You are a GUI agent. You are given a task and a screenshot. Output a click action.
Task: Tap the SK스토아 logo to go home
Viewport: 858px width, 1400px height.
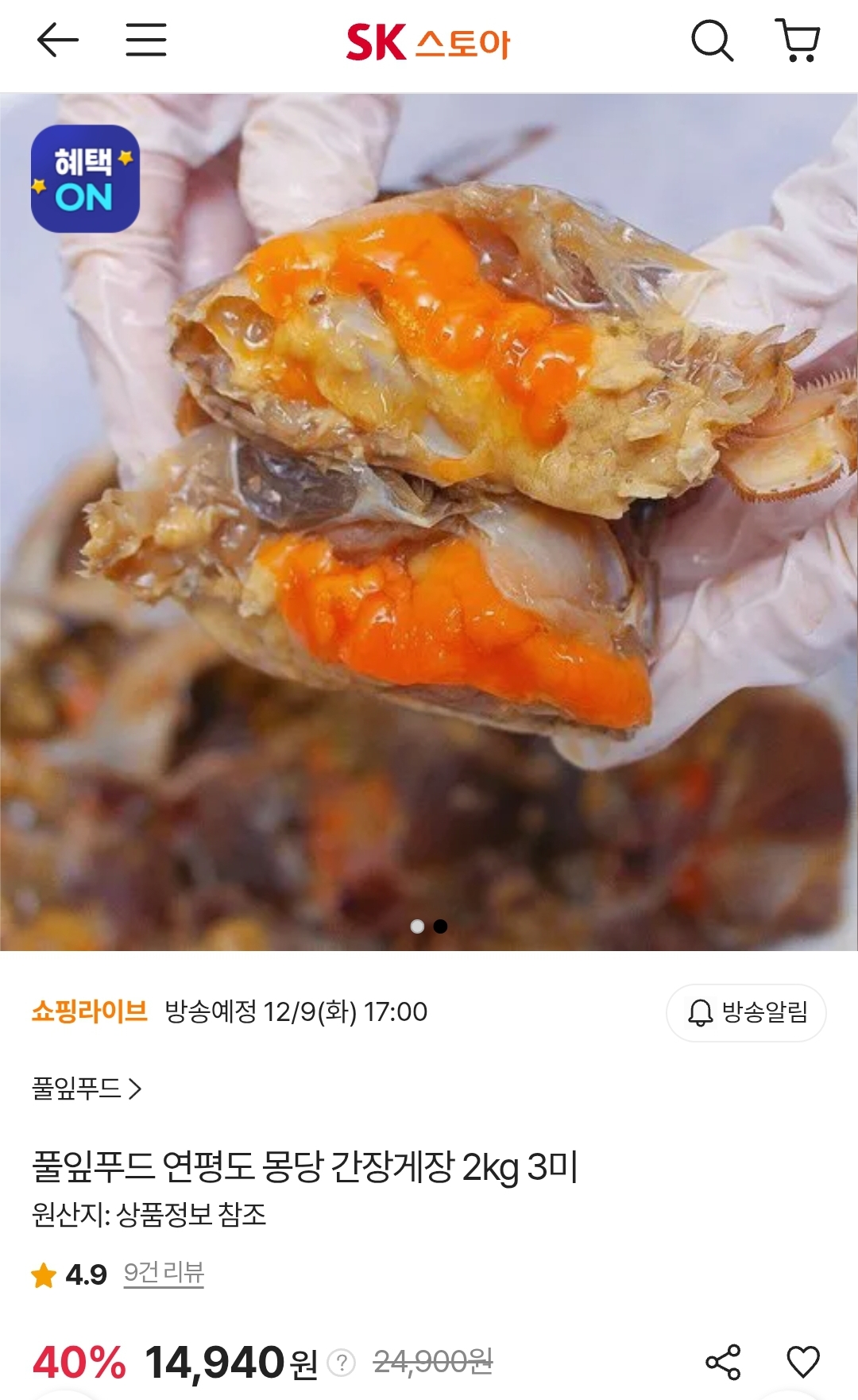click(x=428, y=42)
